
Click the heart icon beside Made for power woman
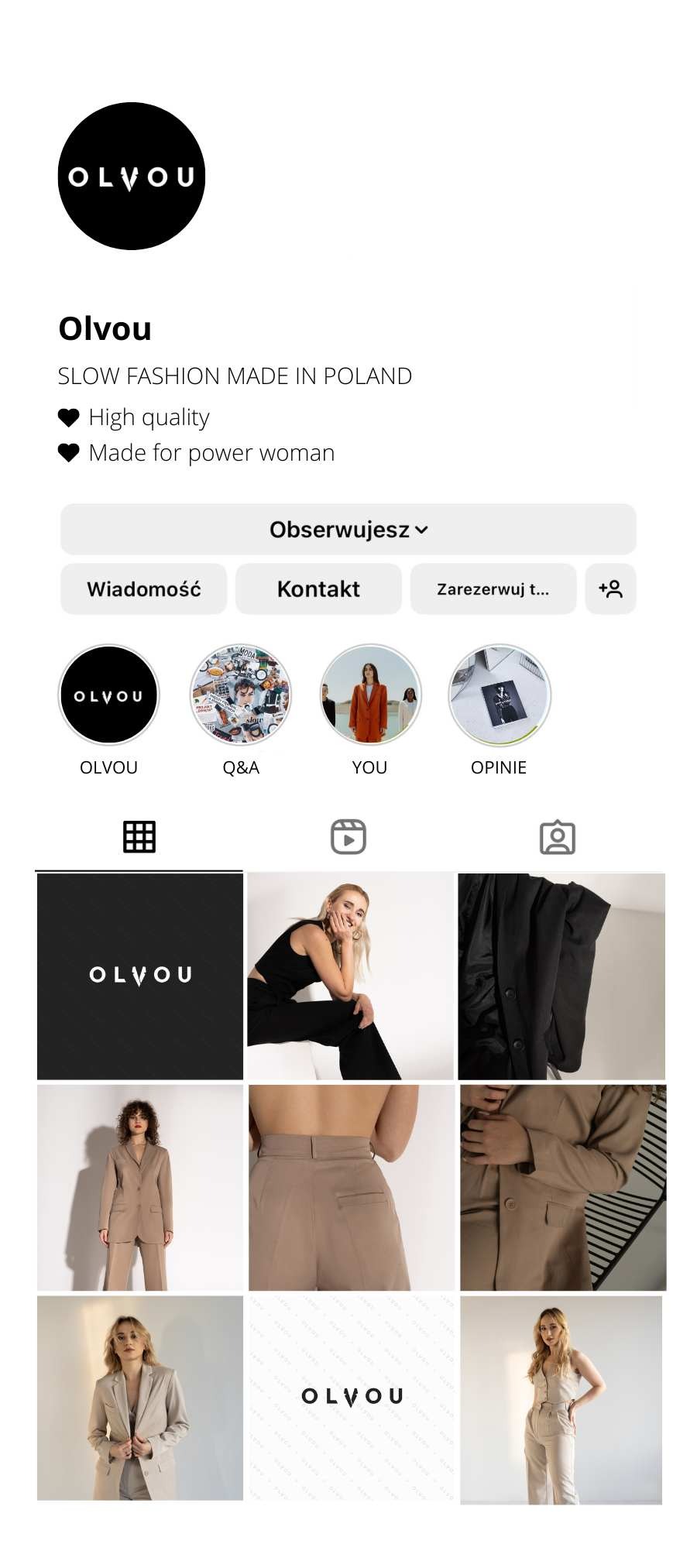click(x=67, y=451)
